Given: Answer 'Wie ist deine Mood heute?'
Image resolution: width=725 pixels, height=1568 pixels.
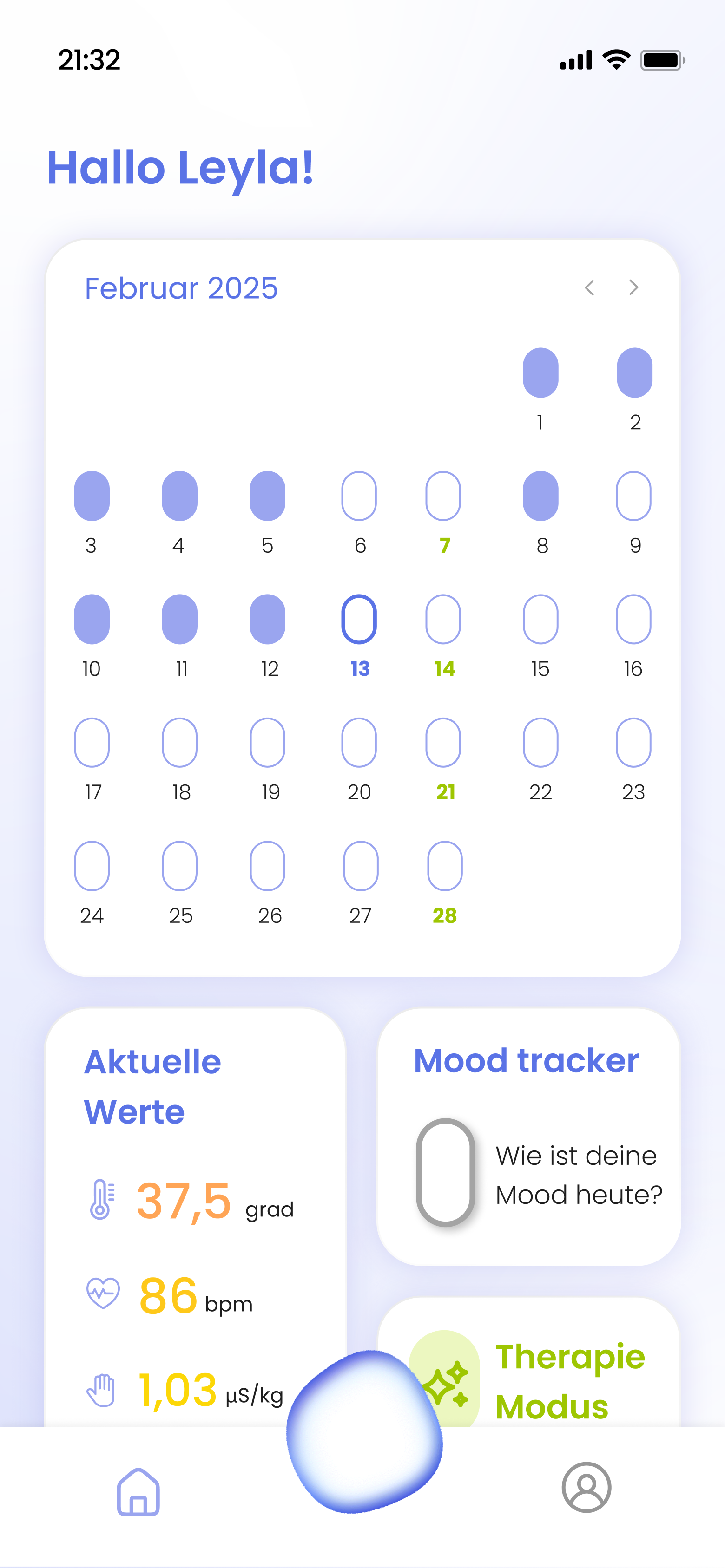Looking at the screenshot, I should 576,1175.
